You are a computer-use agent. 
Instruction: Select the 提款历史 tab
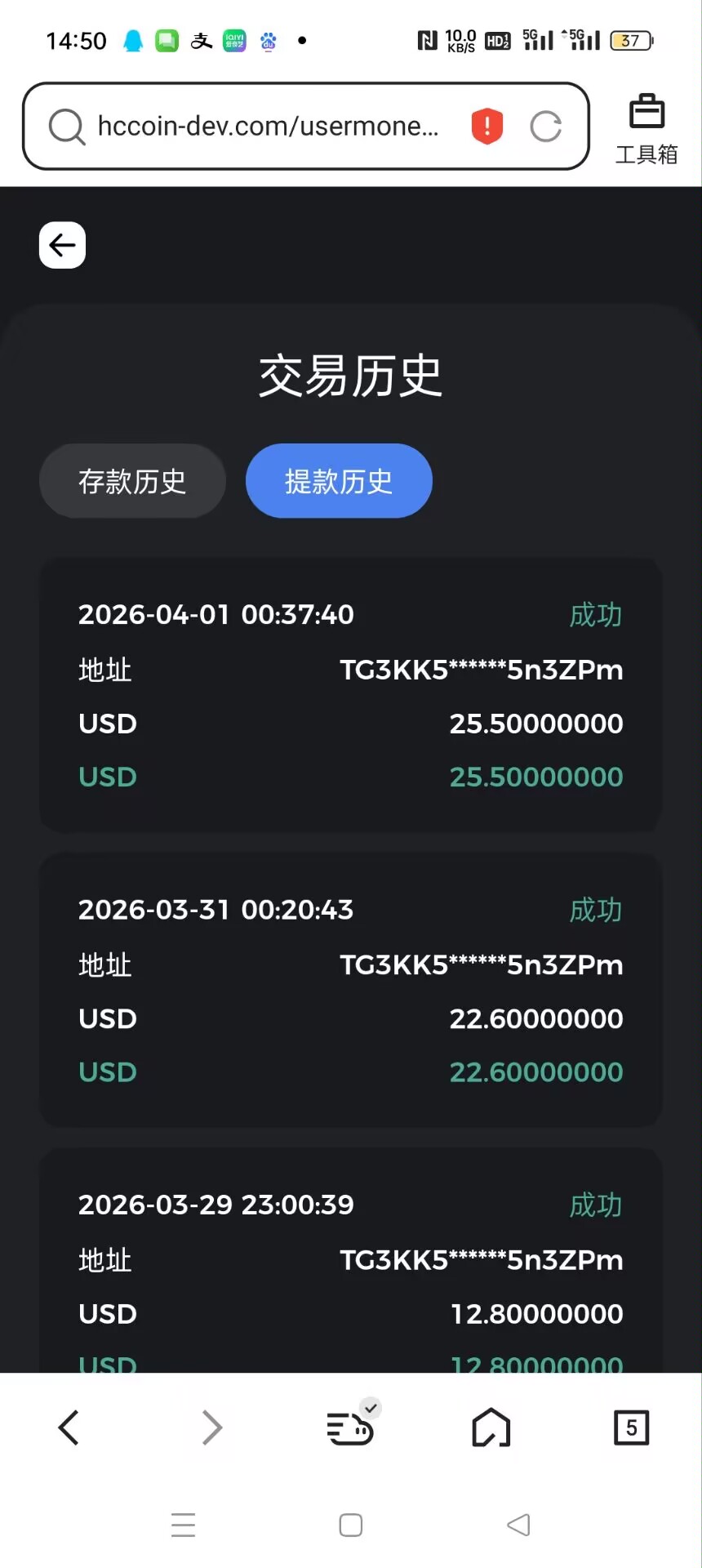point(339,481)
